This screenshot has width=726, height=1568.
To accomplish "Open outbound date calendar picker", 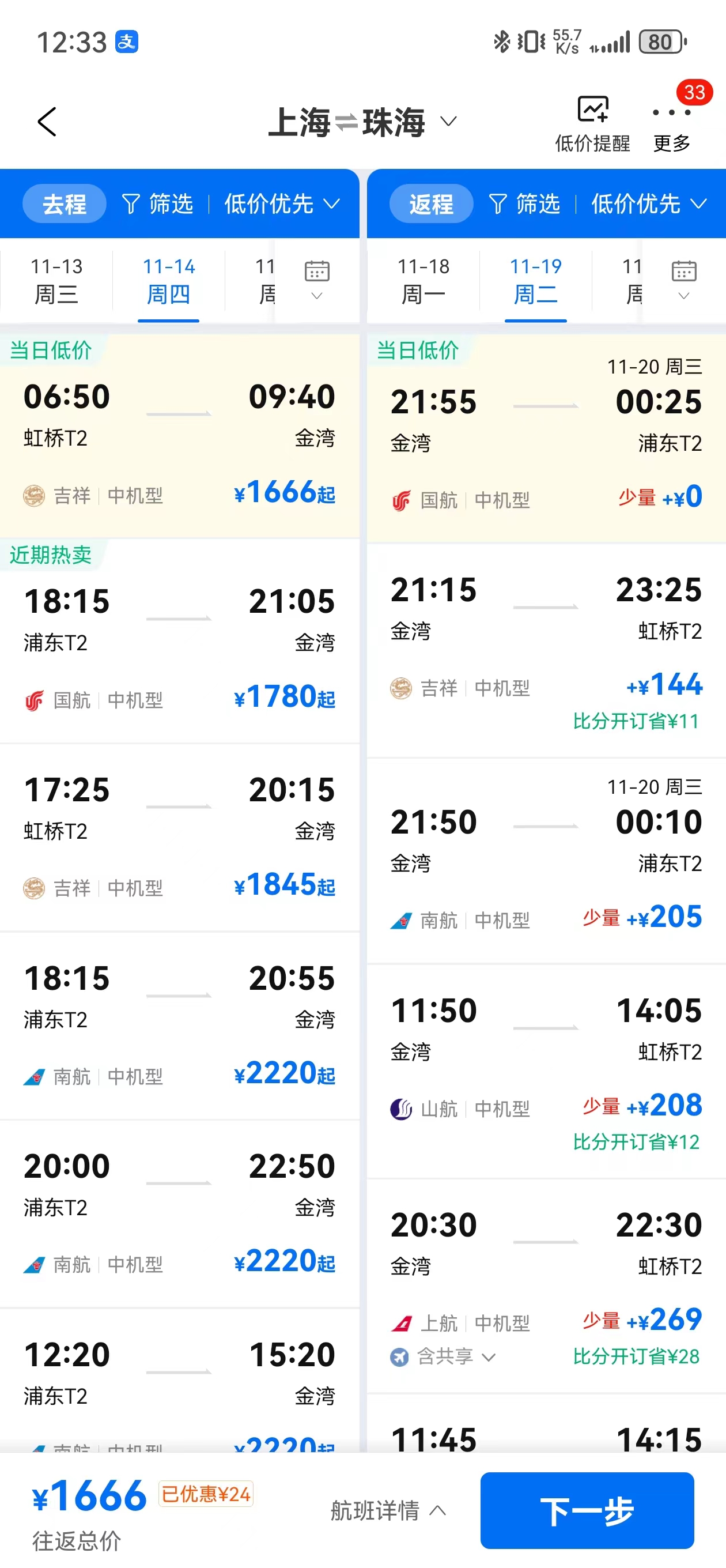I will [317, 280].
